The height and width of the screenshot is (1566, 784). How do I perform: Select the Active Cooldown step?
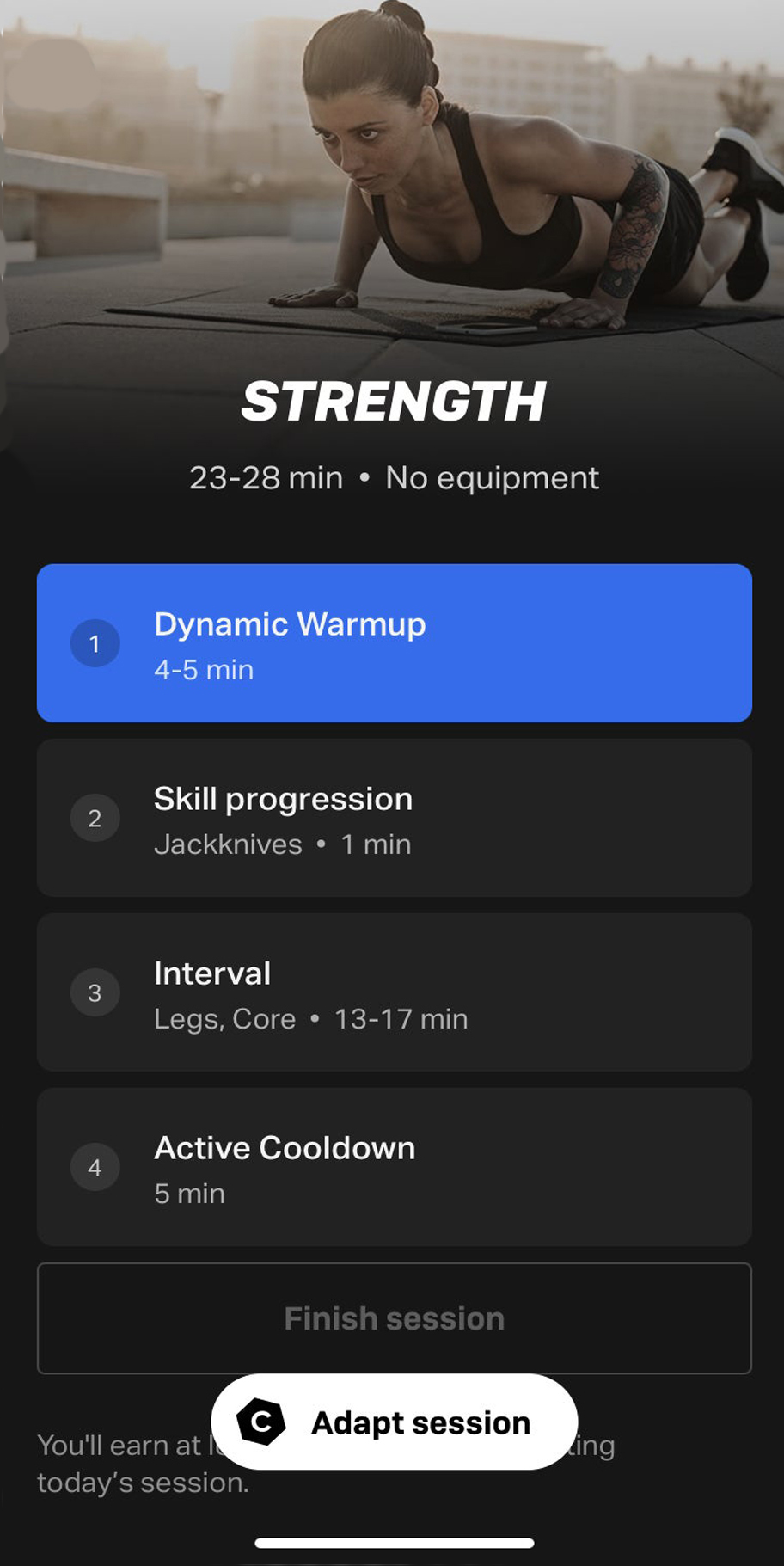pyautogui.click(x=395, y=1167)
